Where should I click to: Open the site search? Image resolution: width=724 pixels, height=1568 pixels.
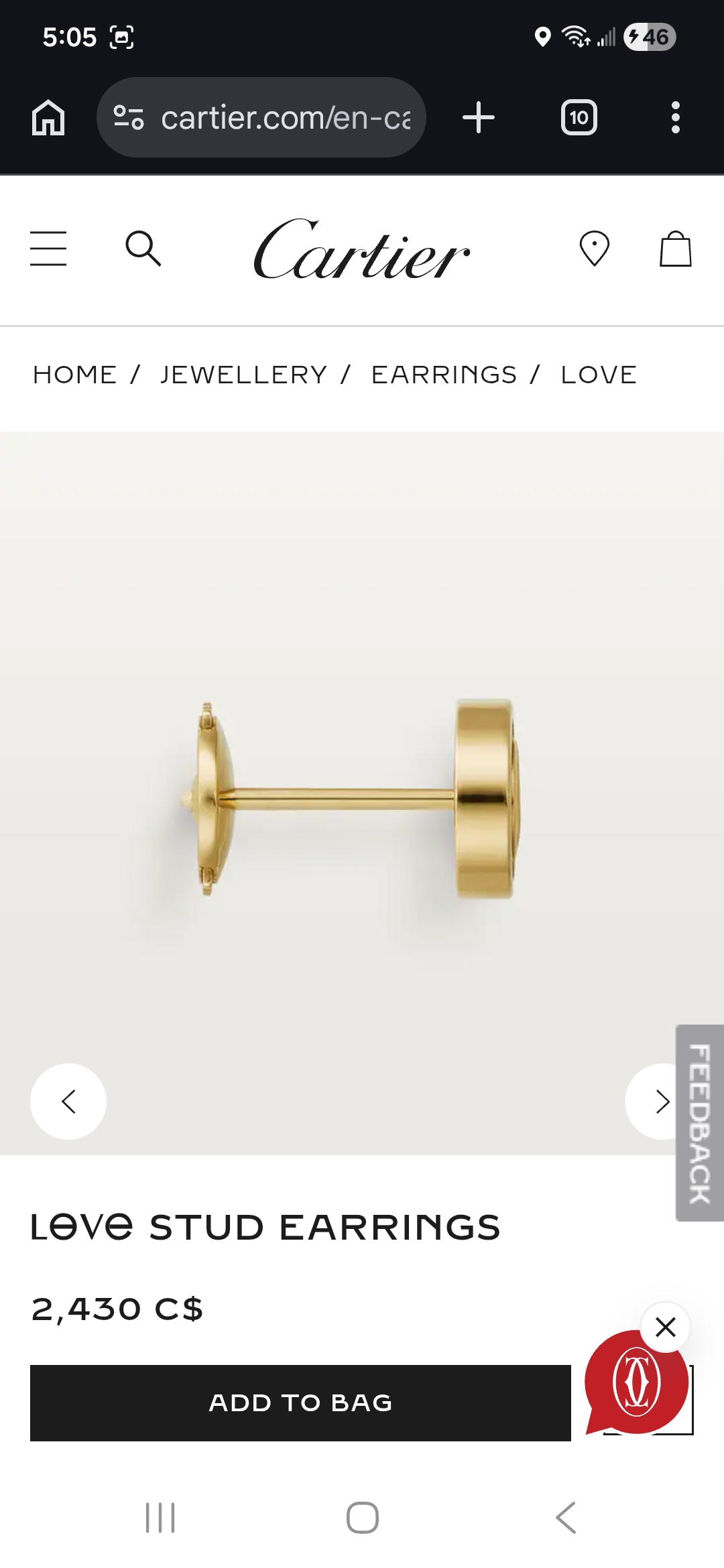point(143,249)
